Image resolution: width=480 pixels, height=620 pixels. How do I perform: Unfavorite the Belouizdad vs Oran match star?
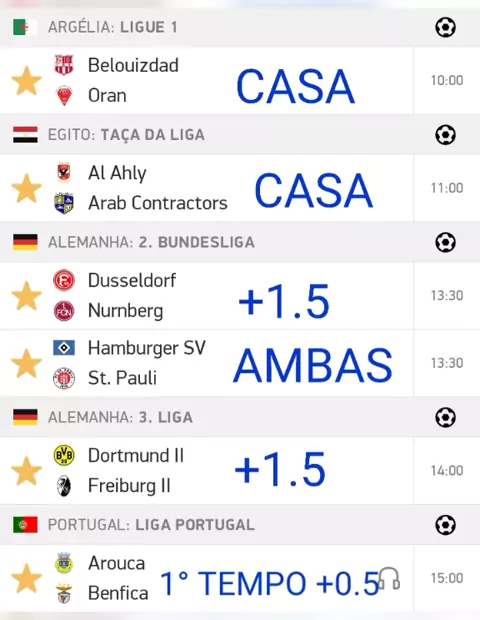click(26, 81)
